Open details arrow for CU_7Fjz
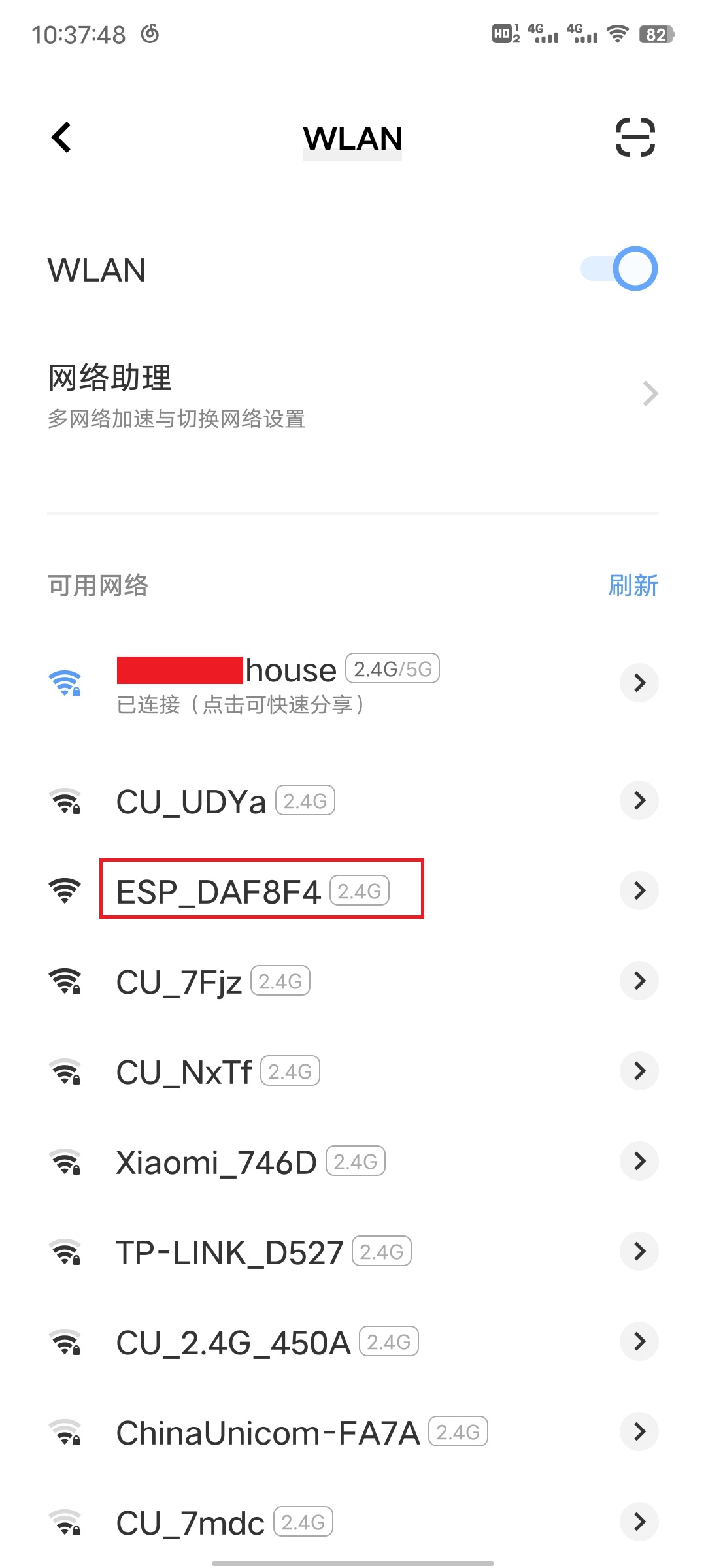This screenshot has width=706, height=1568. coord(639,981)
